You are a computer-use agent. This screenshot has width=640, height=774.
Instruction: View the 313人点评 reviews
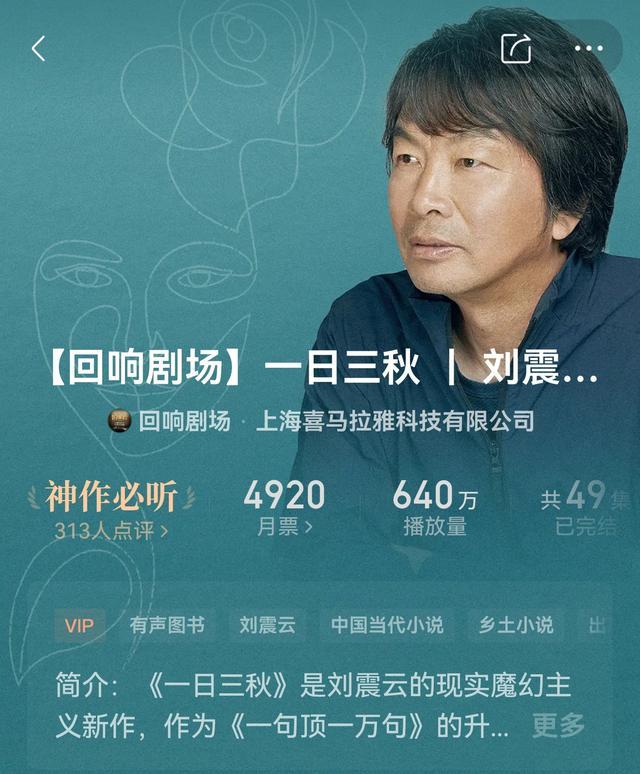click(x=111, y=531)
